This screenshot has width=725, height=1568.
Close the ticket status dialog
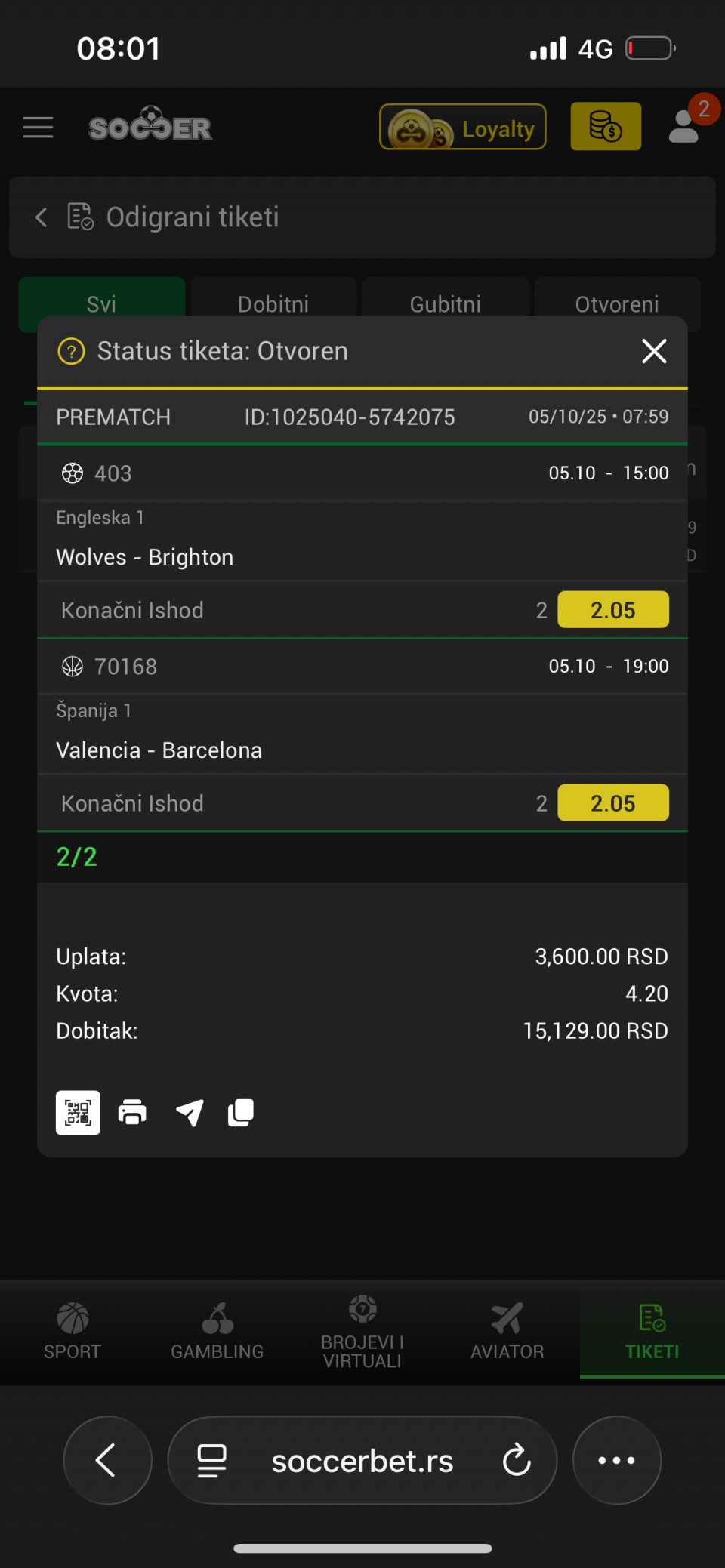654,351
